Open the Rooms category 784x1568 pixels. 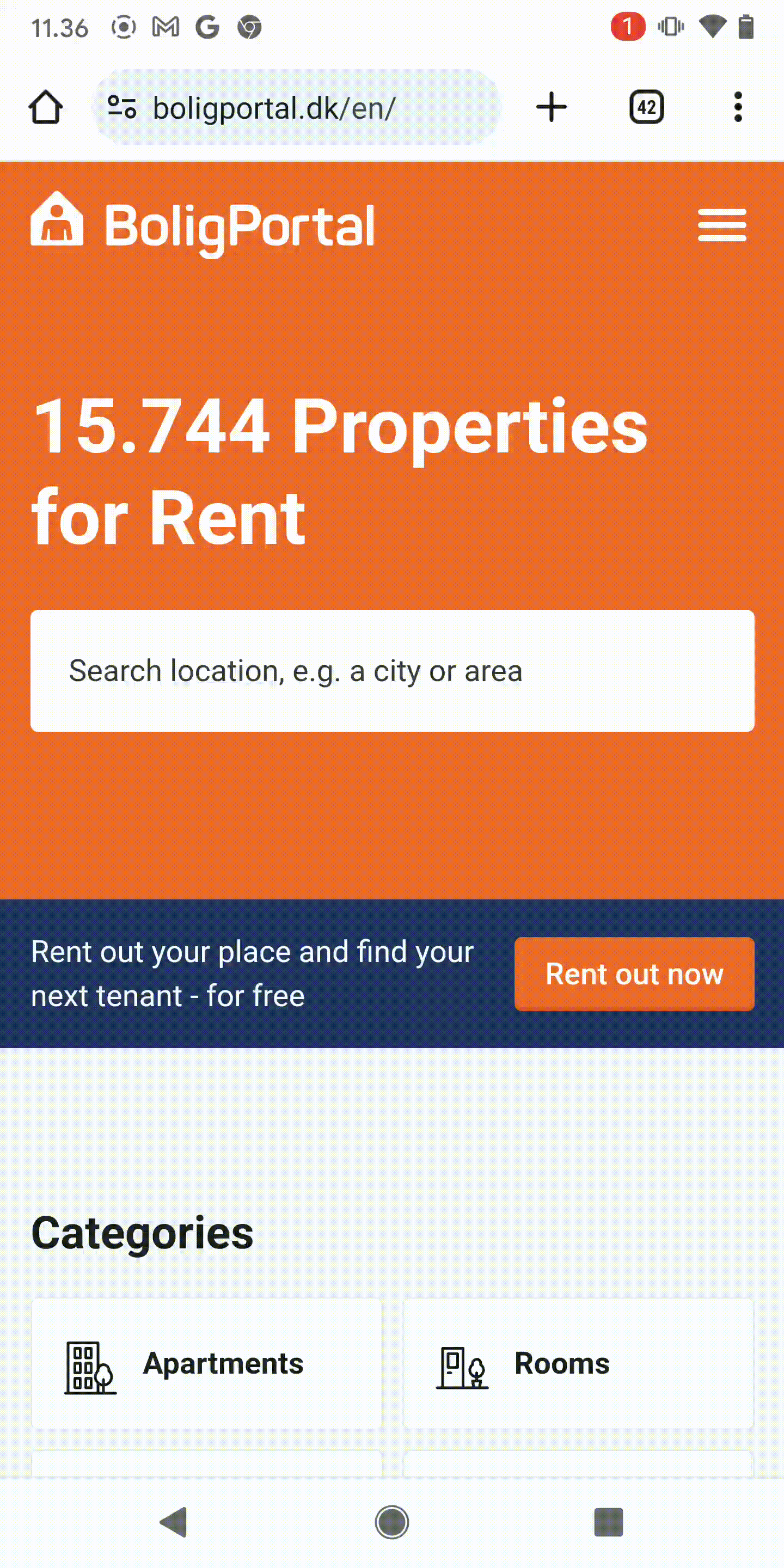578,1363
